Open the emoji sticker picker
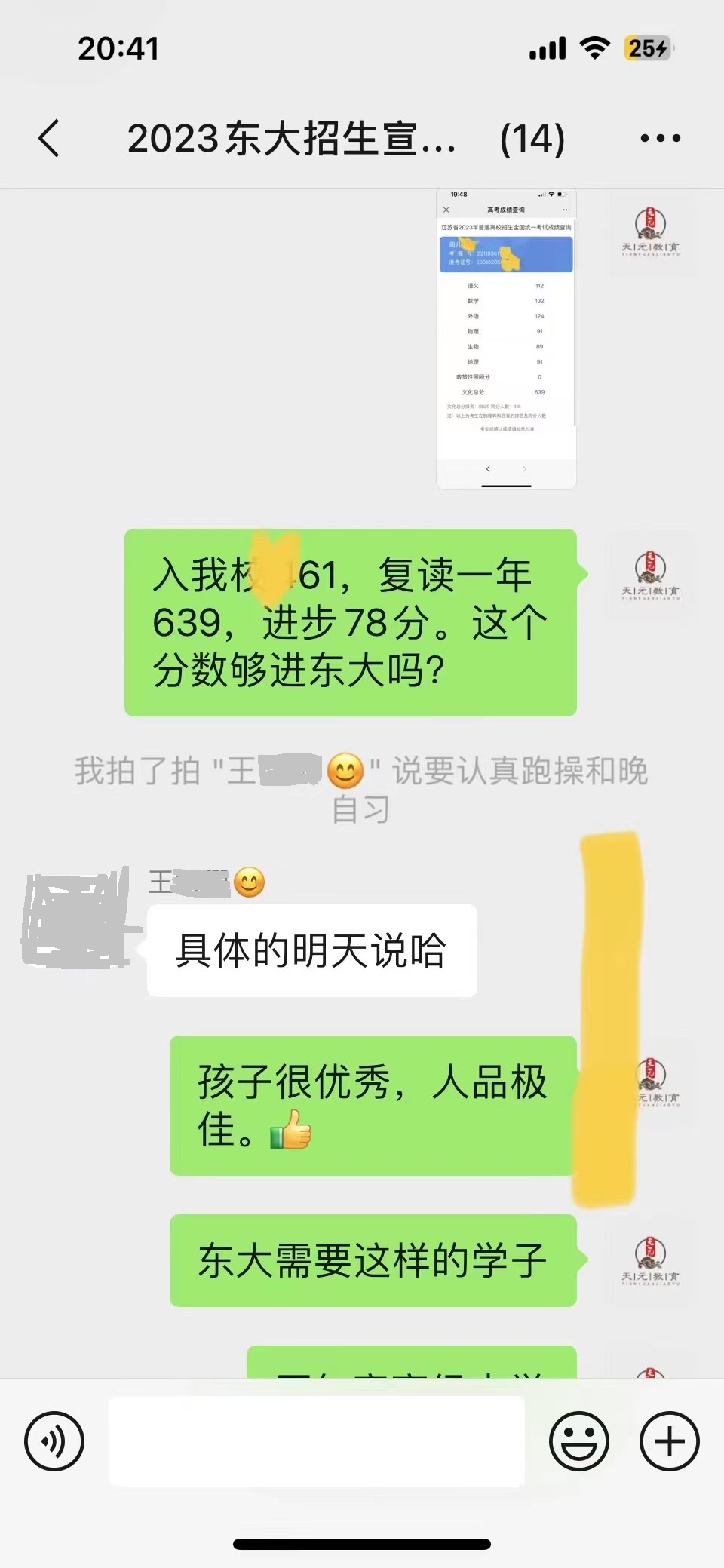 579,1441
